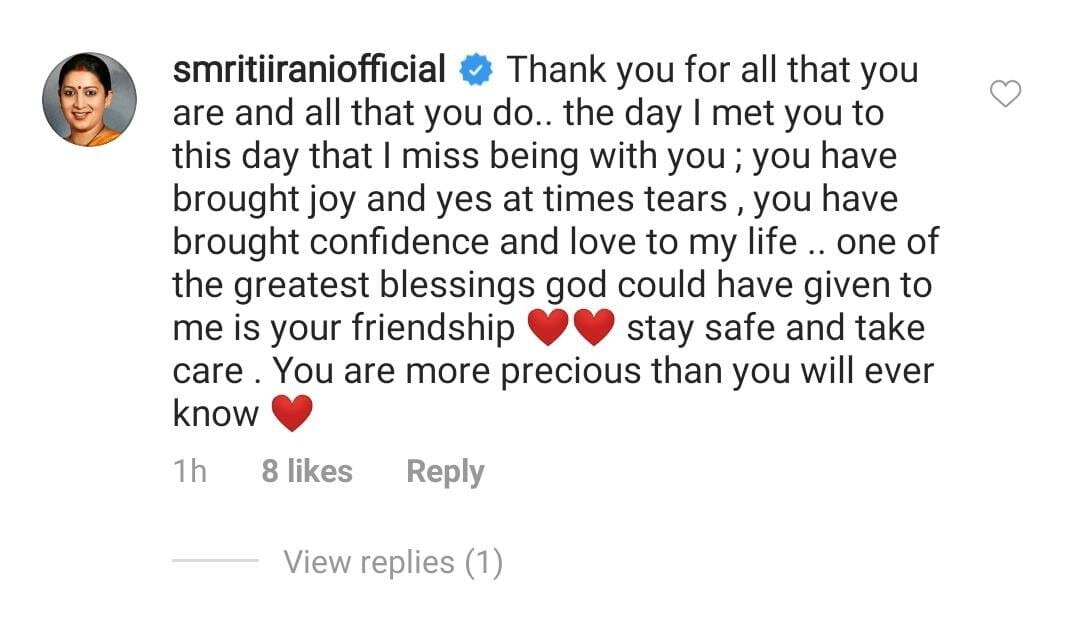Like the comment by smritiiraniofficial
The image size is (1080, 629).
click(x=1004, y=95)
